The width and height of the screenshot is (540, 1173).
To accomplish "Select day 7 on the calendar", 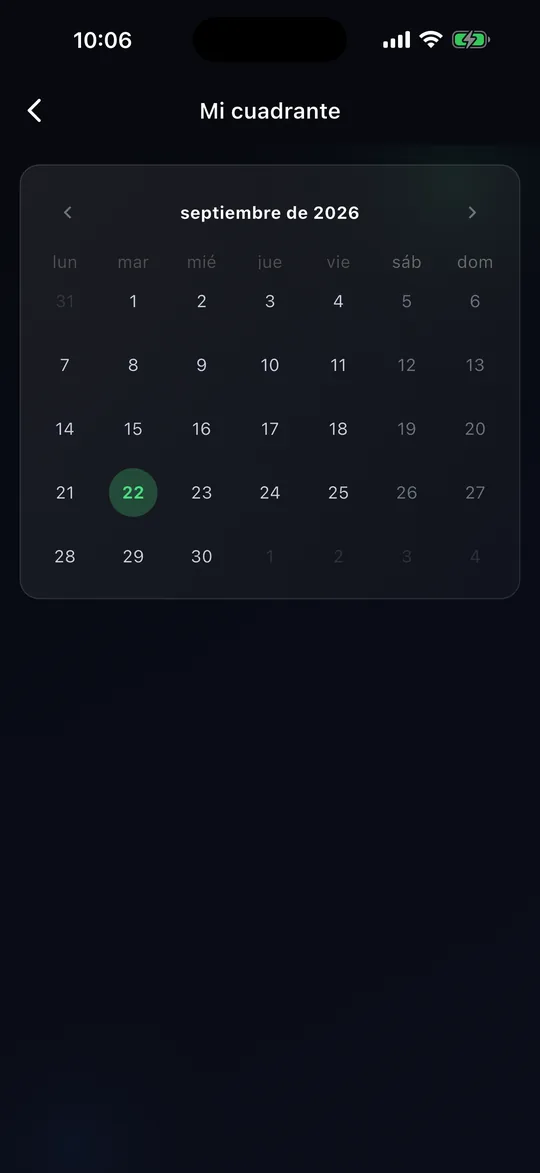I will coord(65,365).
